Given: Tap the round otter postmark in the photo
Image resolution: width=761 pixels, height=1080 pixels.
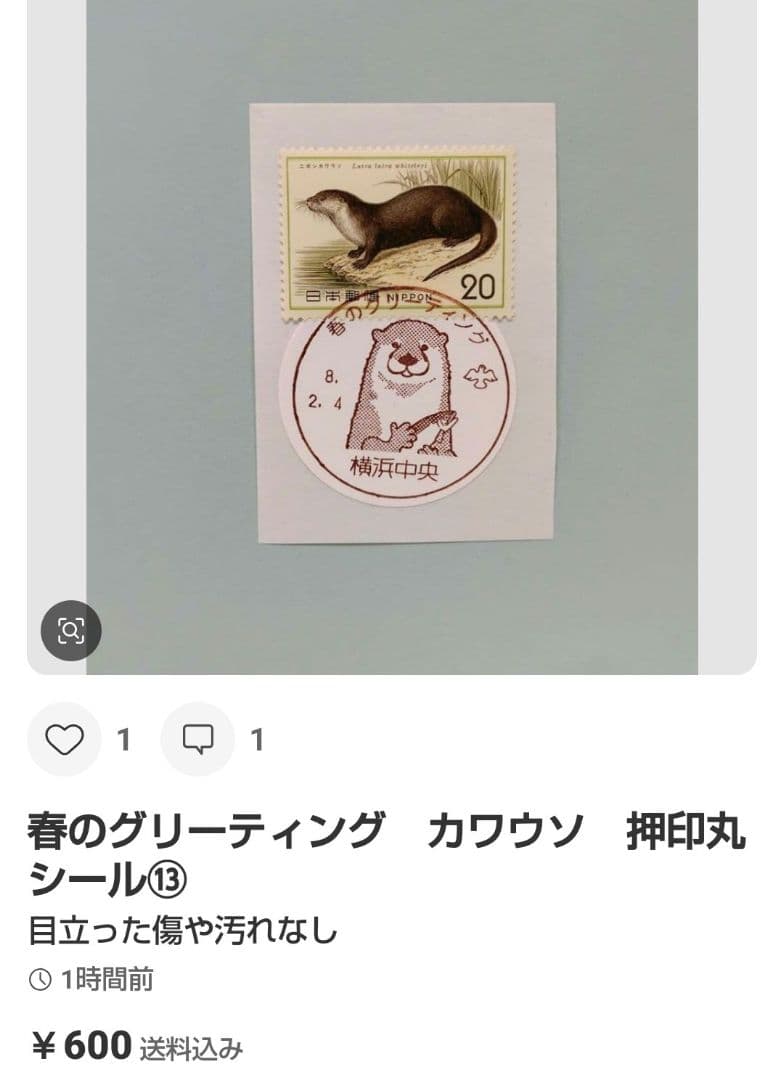Looking at the screenshot, I should tap(397, 400).
